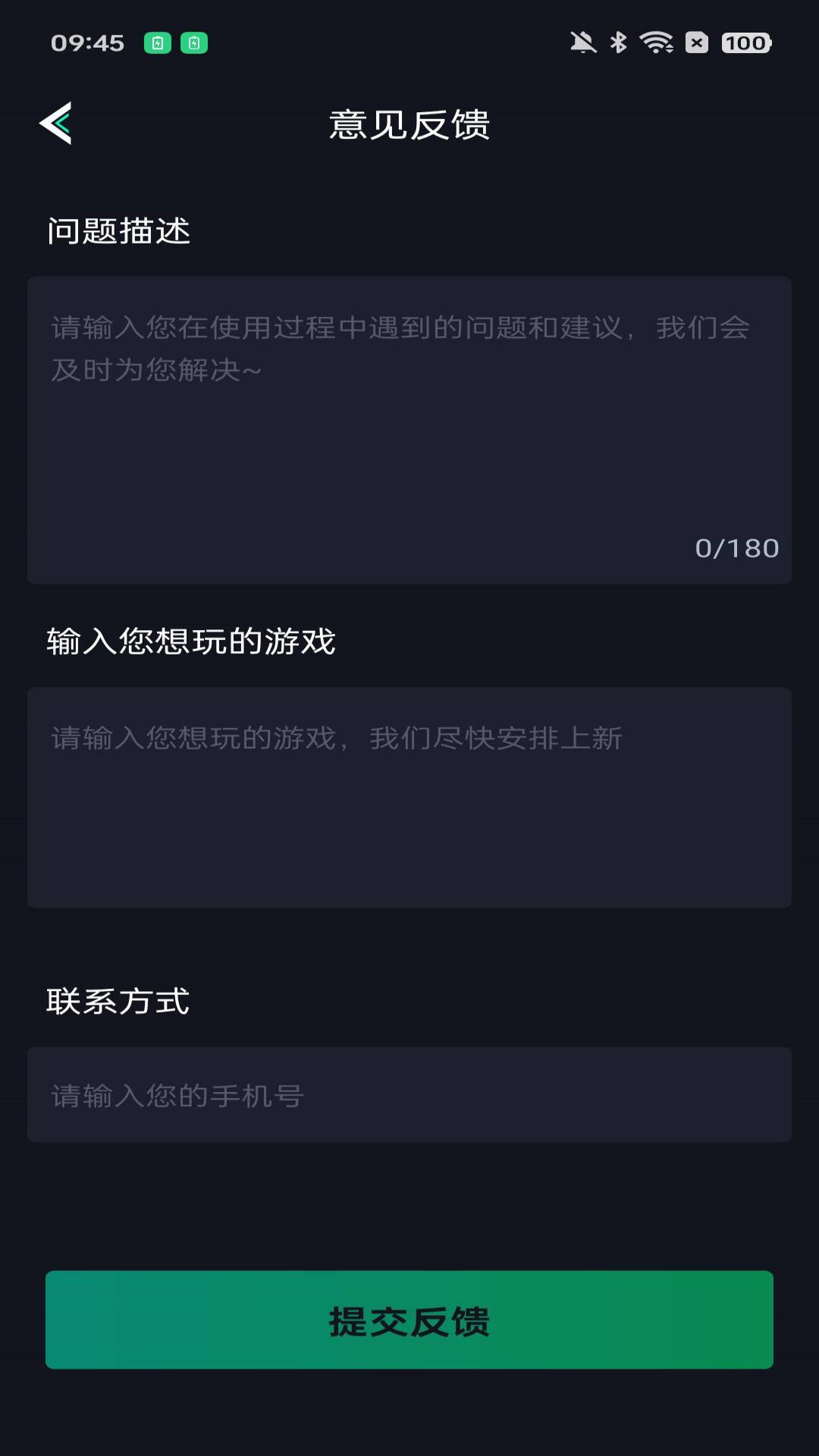The width and height of the screenshot is (819, 1456).
Task: Tap the first green dual-app badge icon
Action: (x=157, y=43)
